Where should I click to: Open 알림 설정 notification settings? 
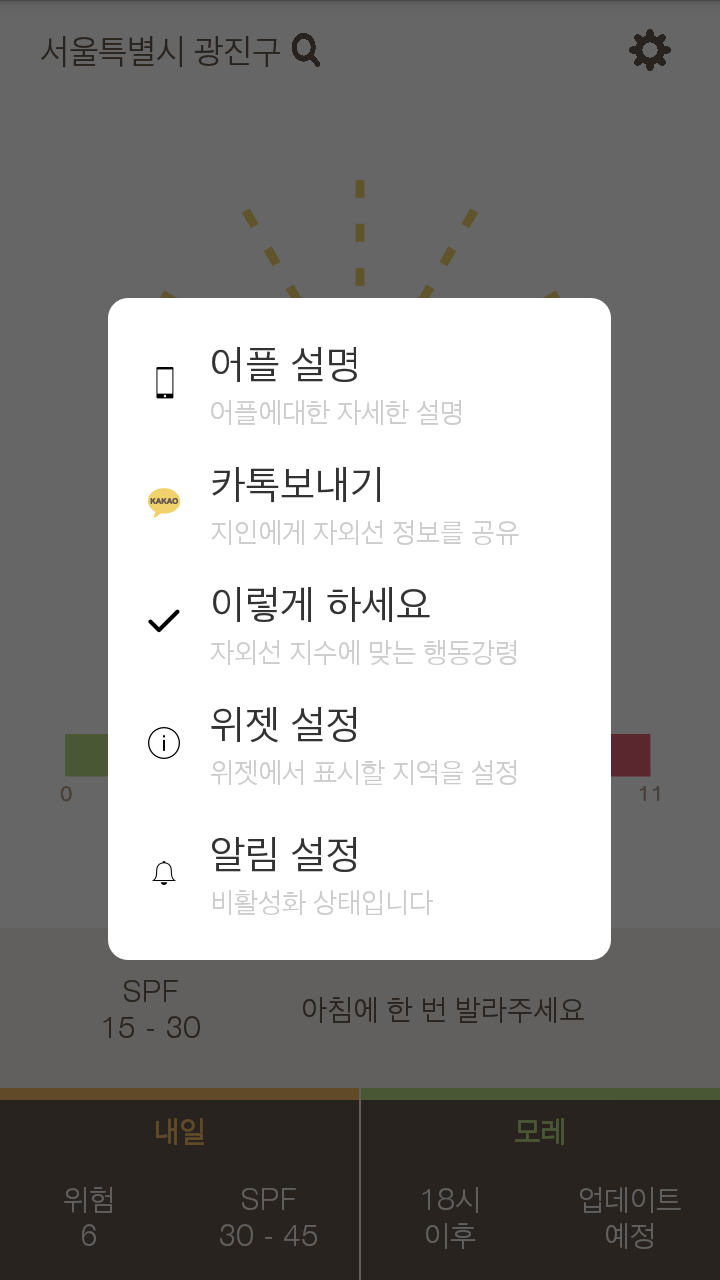coord(359,872)
